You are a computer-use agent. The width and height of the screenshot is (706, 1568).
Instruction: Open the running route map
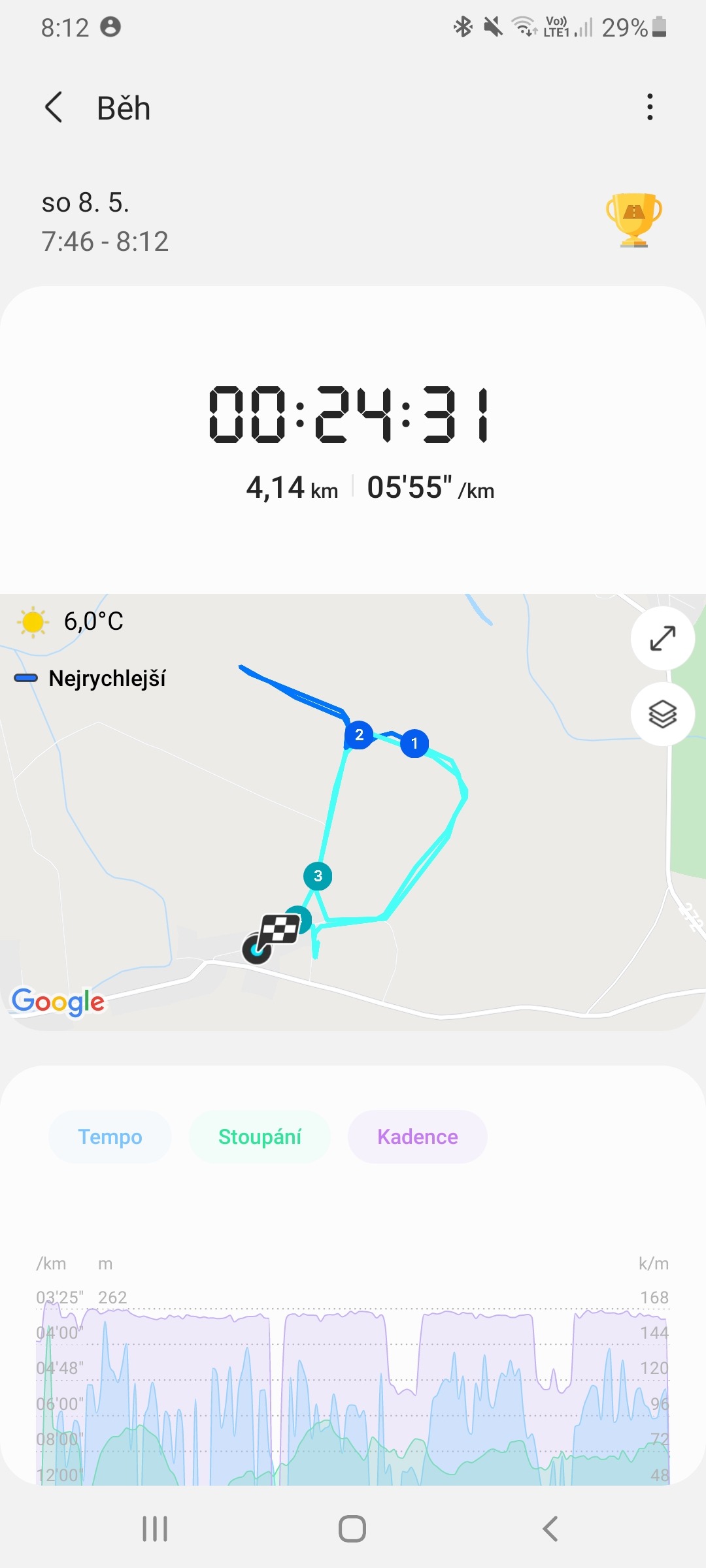tap(353, 812)
